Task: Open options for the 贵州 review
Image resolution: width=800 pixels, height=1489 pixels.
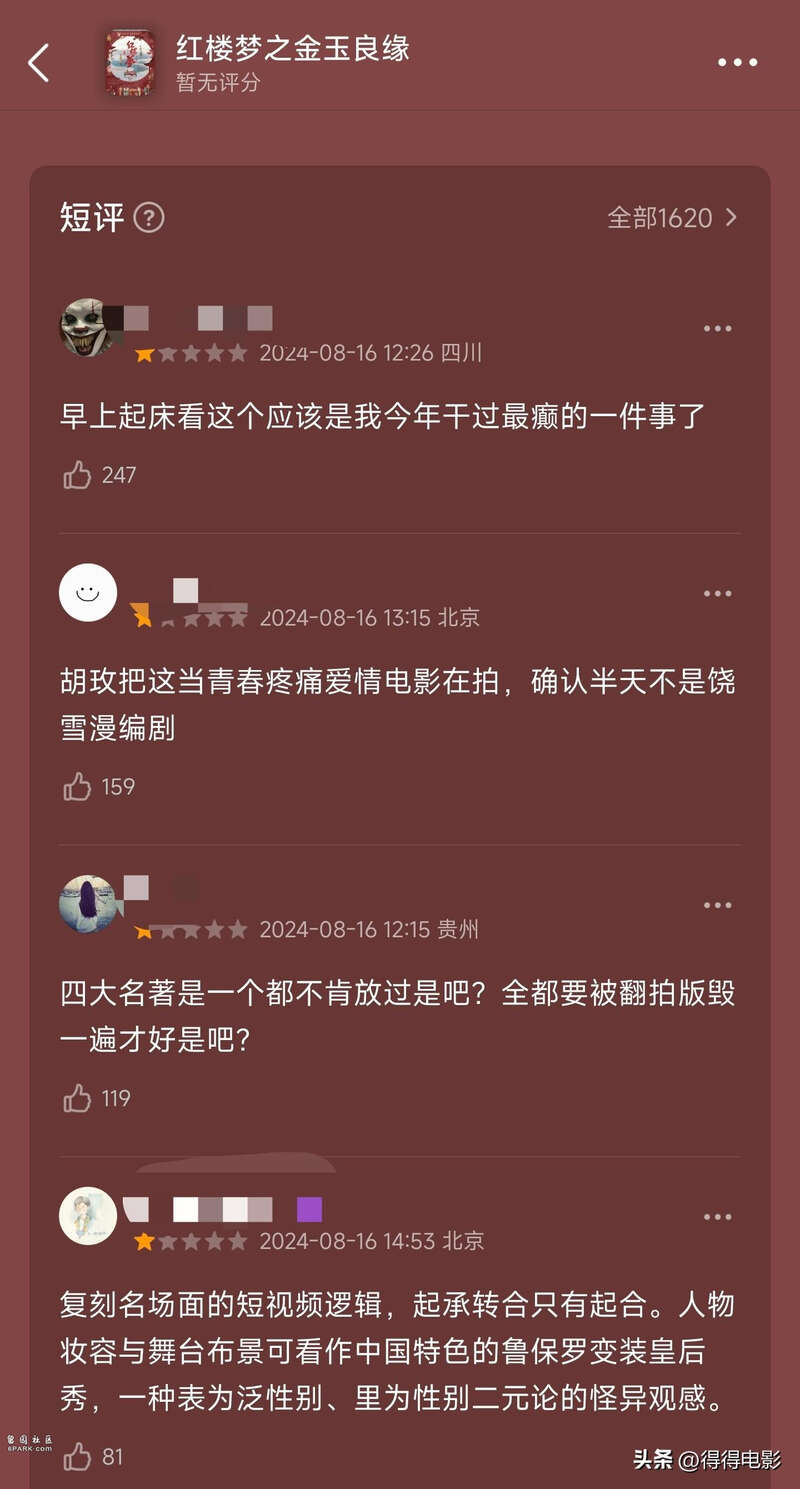Action: tap(717, 905)
